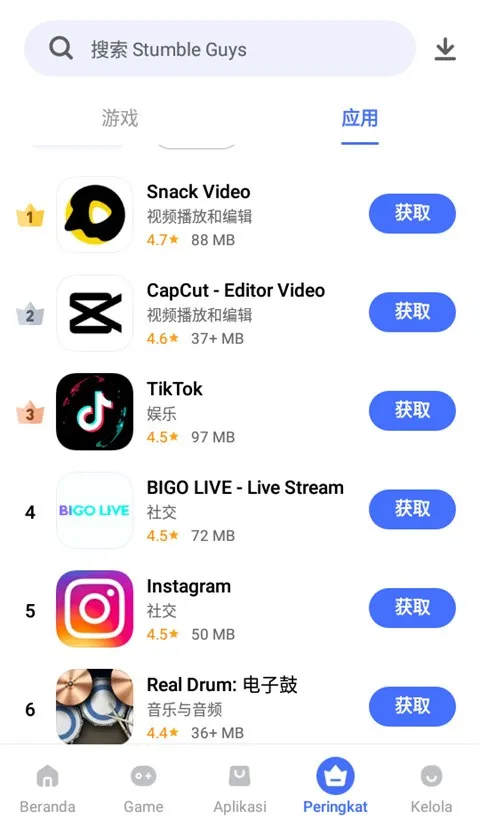
Task: Switch to the Game tab
Action: (x=143, y=788)
